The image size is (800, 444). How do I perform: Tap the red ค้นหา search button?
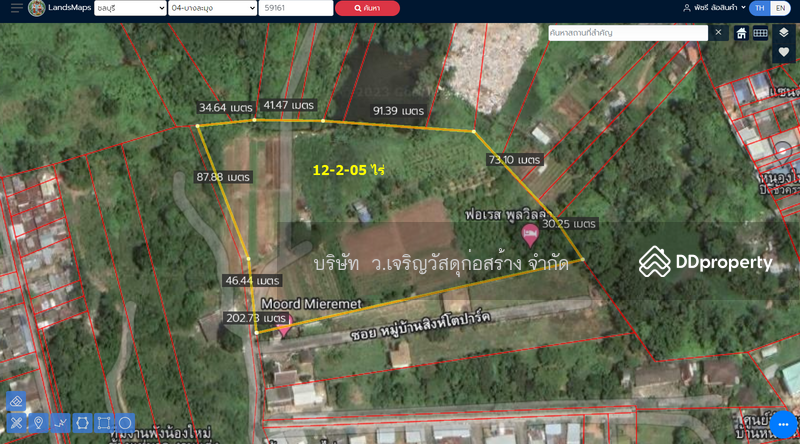tap(367, 8)
